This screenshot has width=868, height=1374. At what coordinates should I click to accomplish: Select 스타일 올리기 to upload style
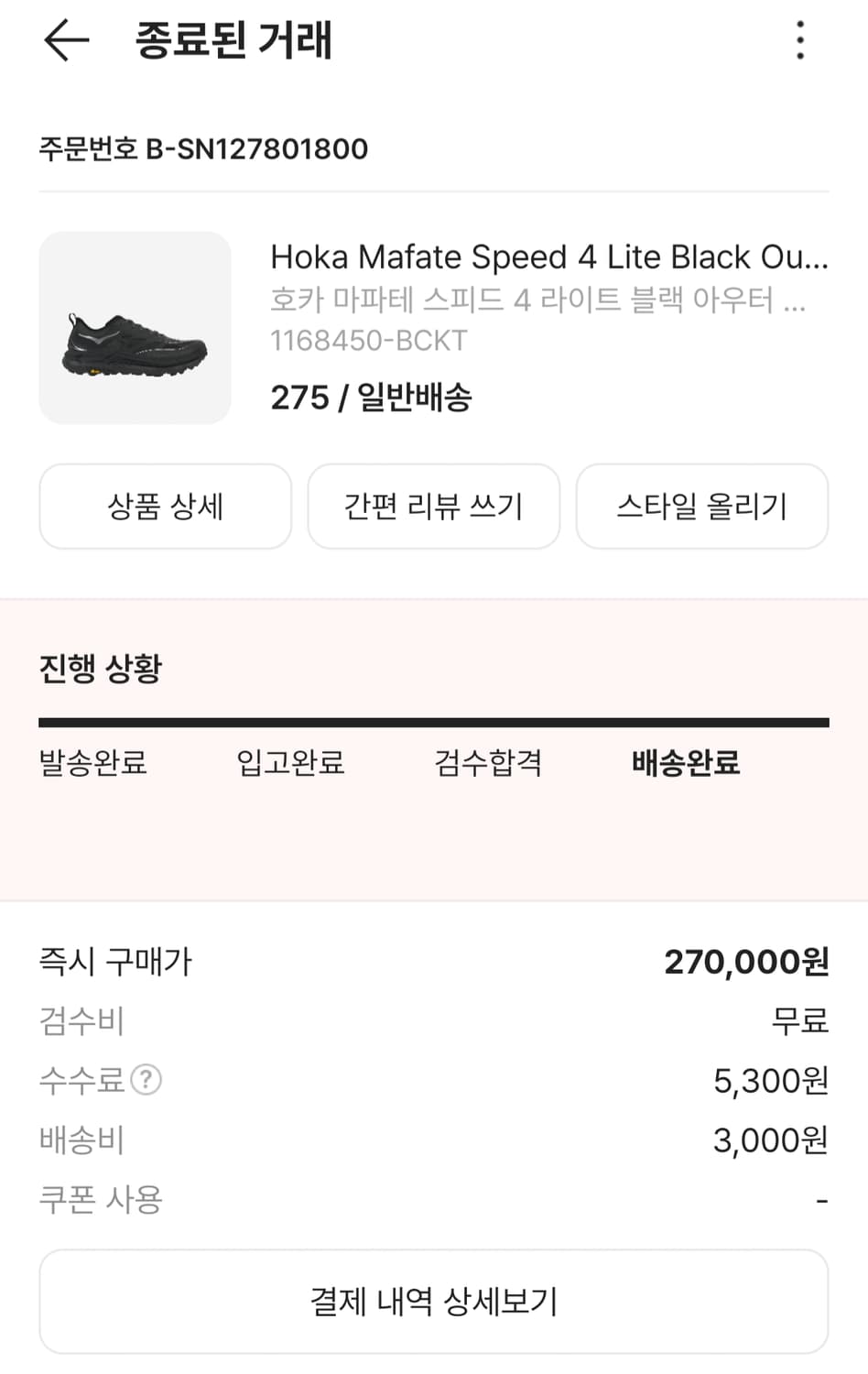(701, 507)
